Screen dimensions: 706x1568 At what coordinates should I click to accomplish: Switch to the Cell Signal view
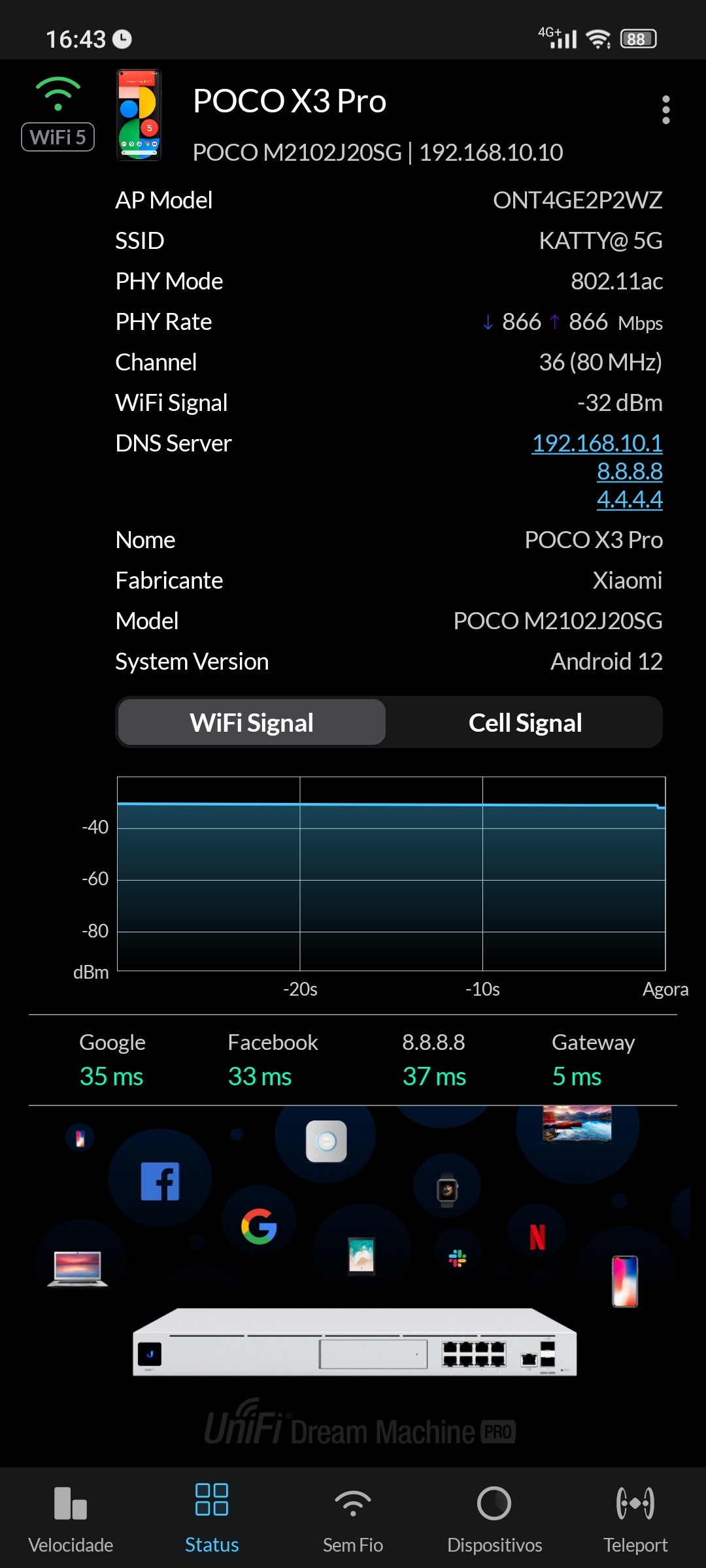525,723
